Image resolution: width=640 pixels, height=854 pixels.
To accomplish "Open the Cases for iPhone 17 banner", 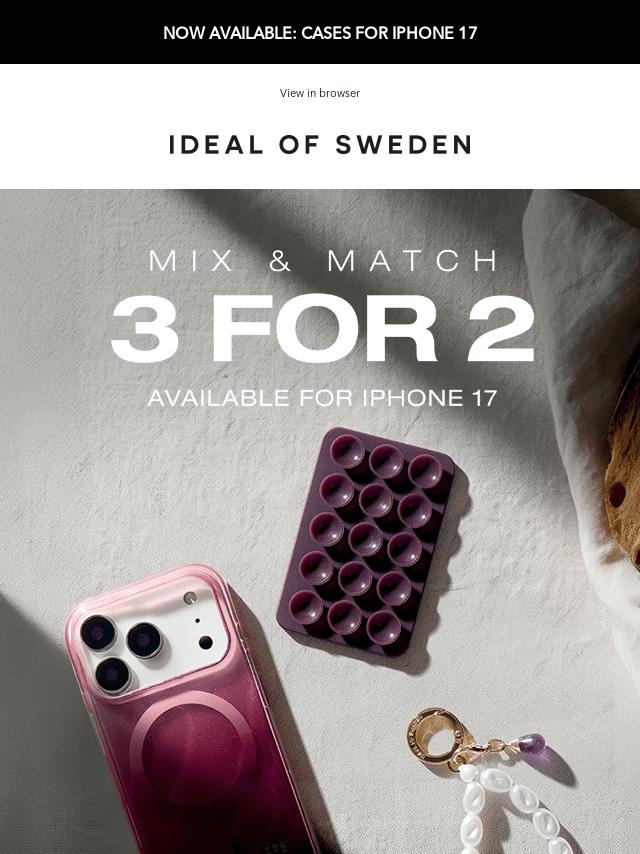I will point(320,32).
